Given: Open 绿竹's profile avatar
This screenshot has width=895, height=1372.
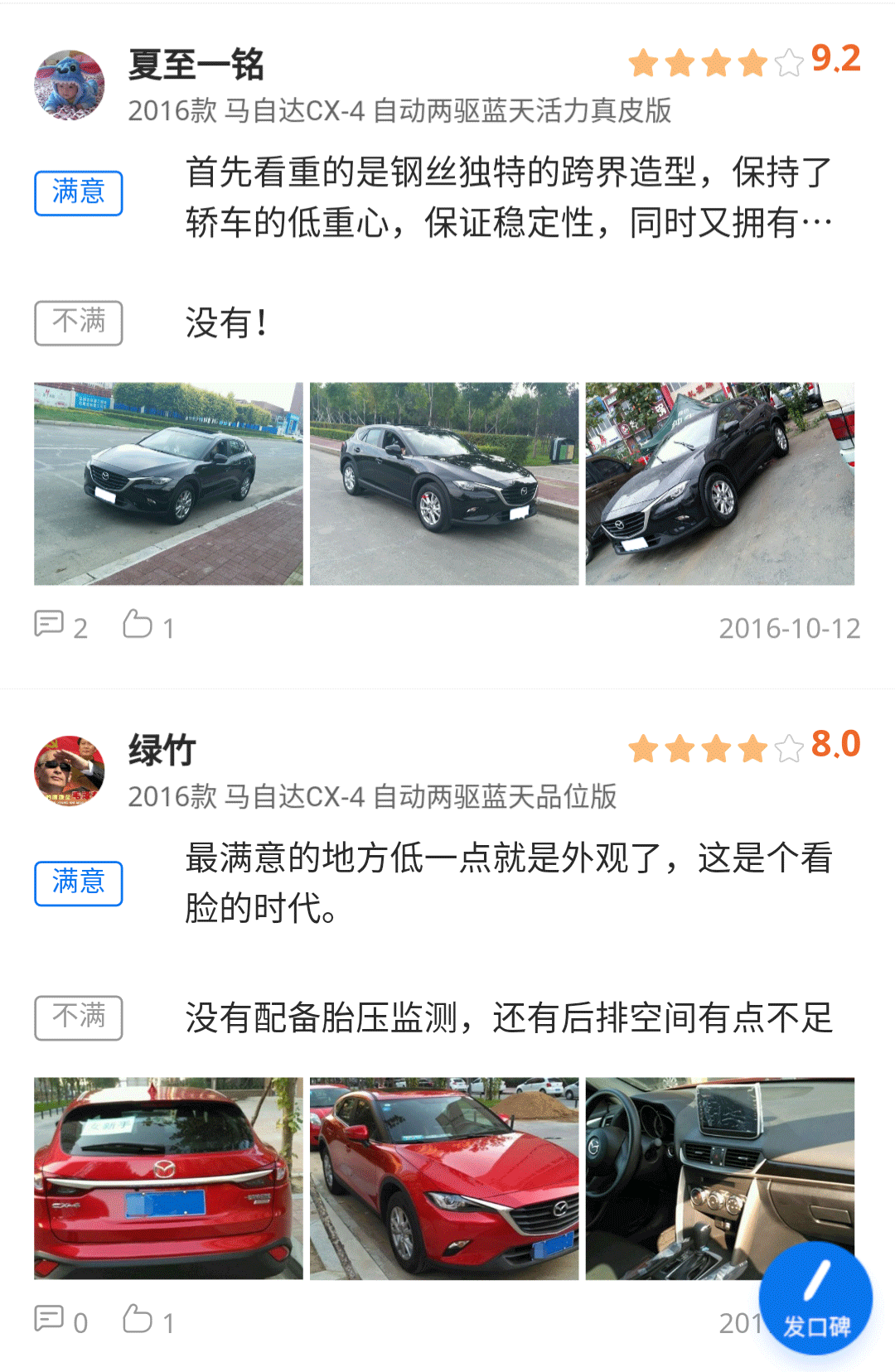Looking at the screenshot, I should (x=70, y=771).
